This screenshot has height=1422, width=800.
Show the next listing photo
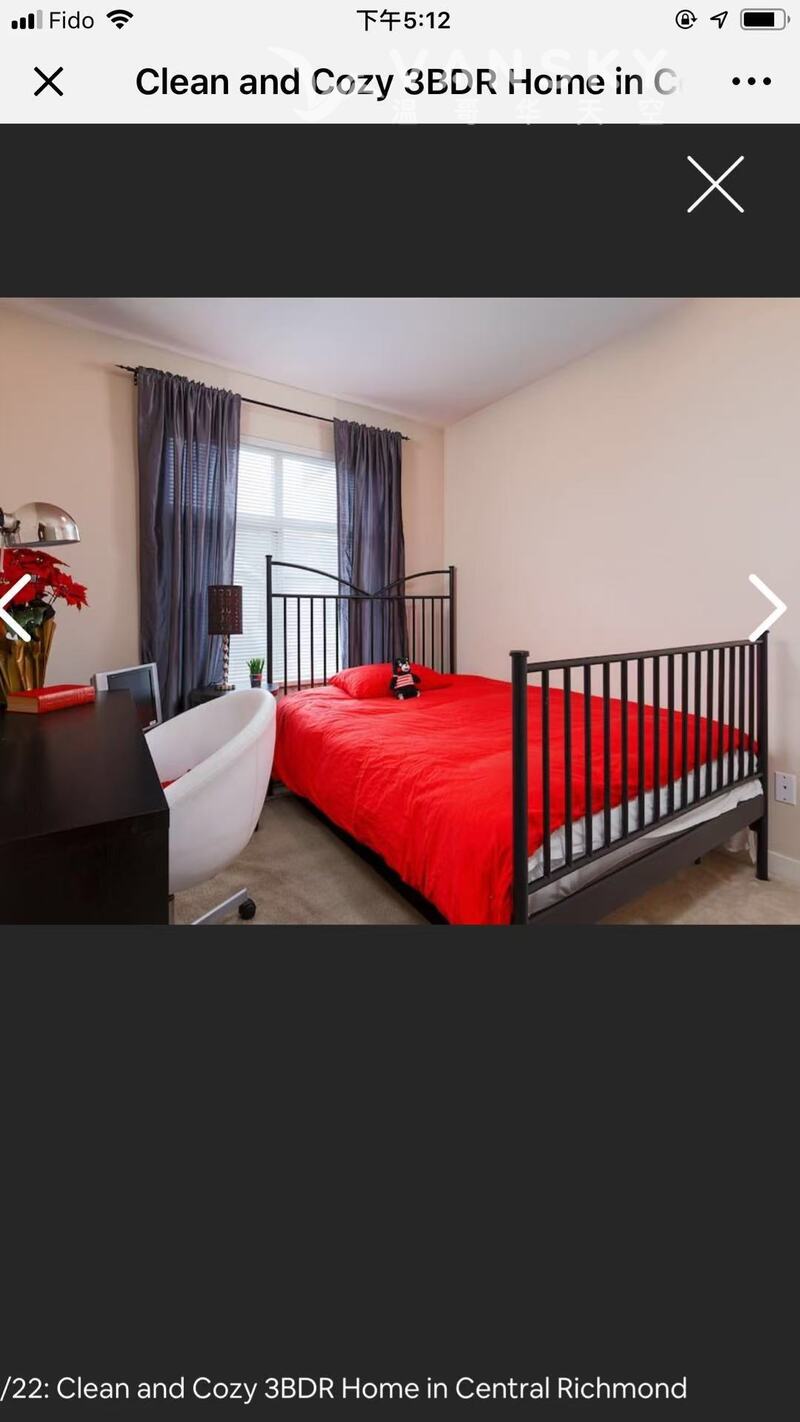(767, 607)
